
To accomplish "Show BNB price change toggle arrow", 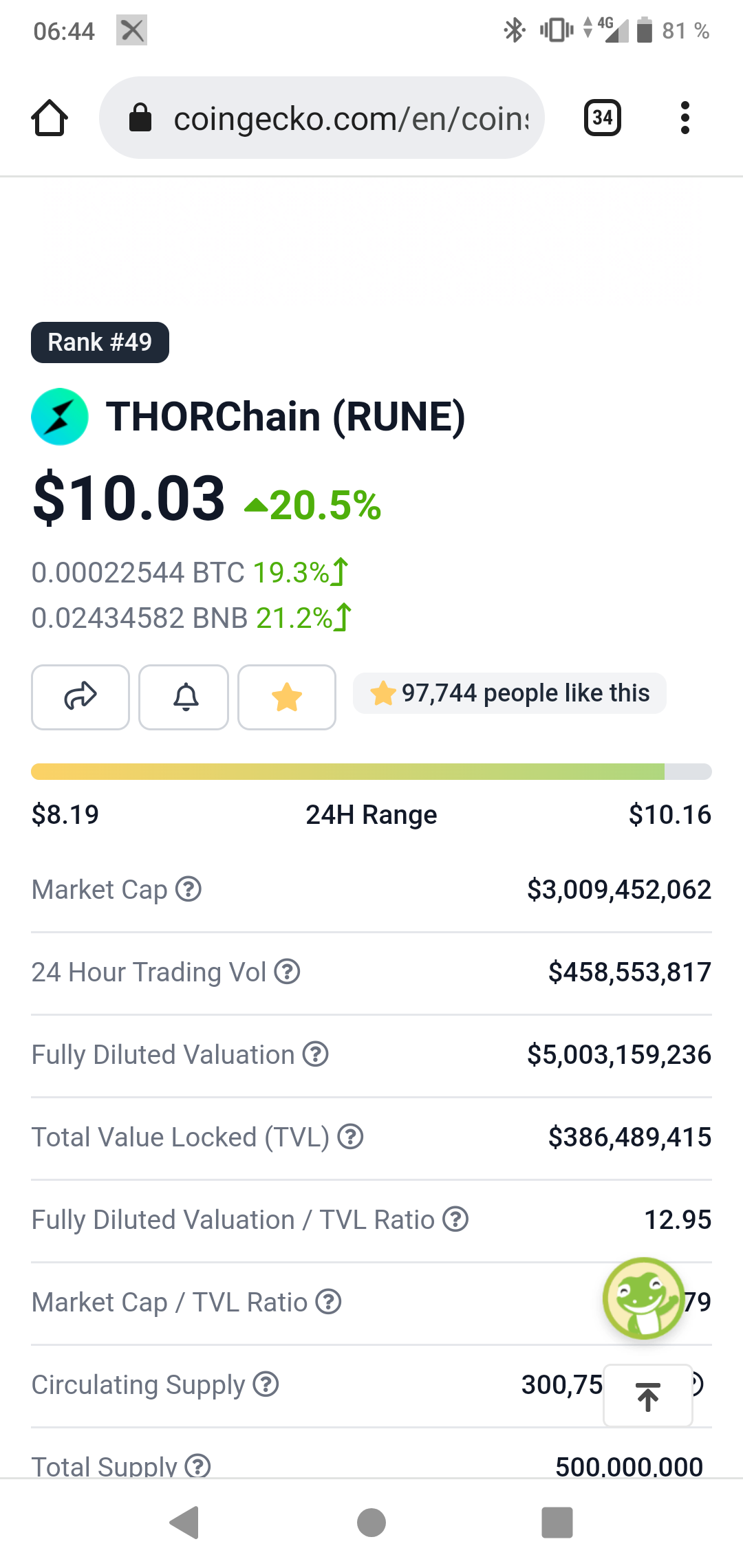I will pyautogui.click(x=342, y=618).
